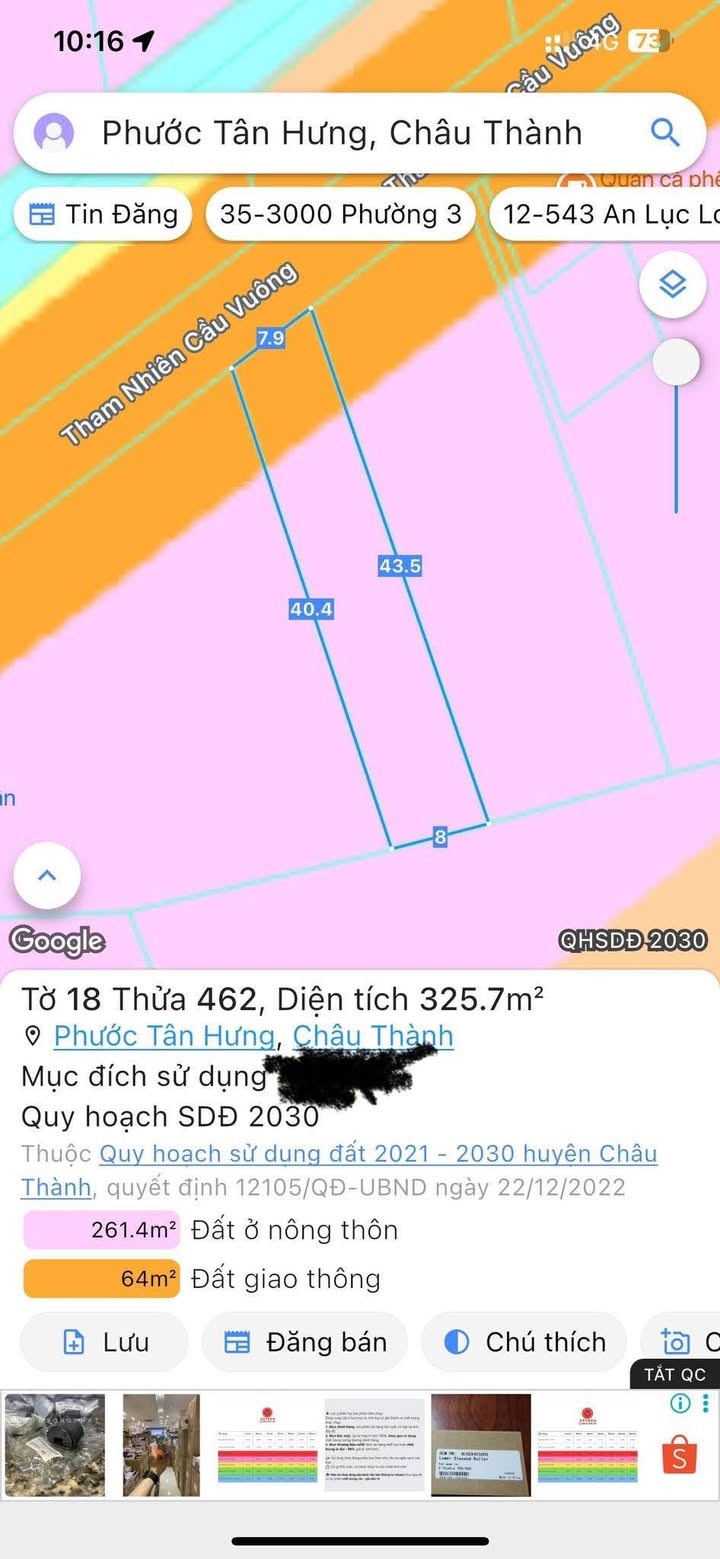
Task: Open the ad info icon
Action: (x=680, y=1404)
